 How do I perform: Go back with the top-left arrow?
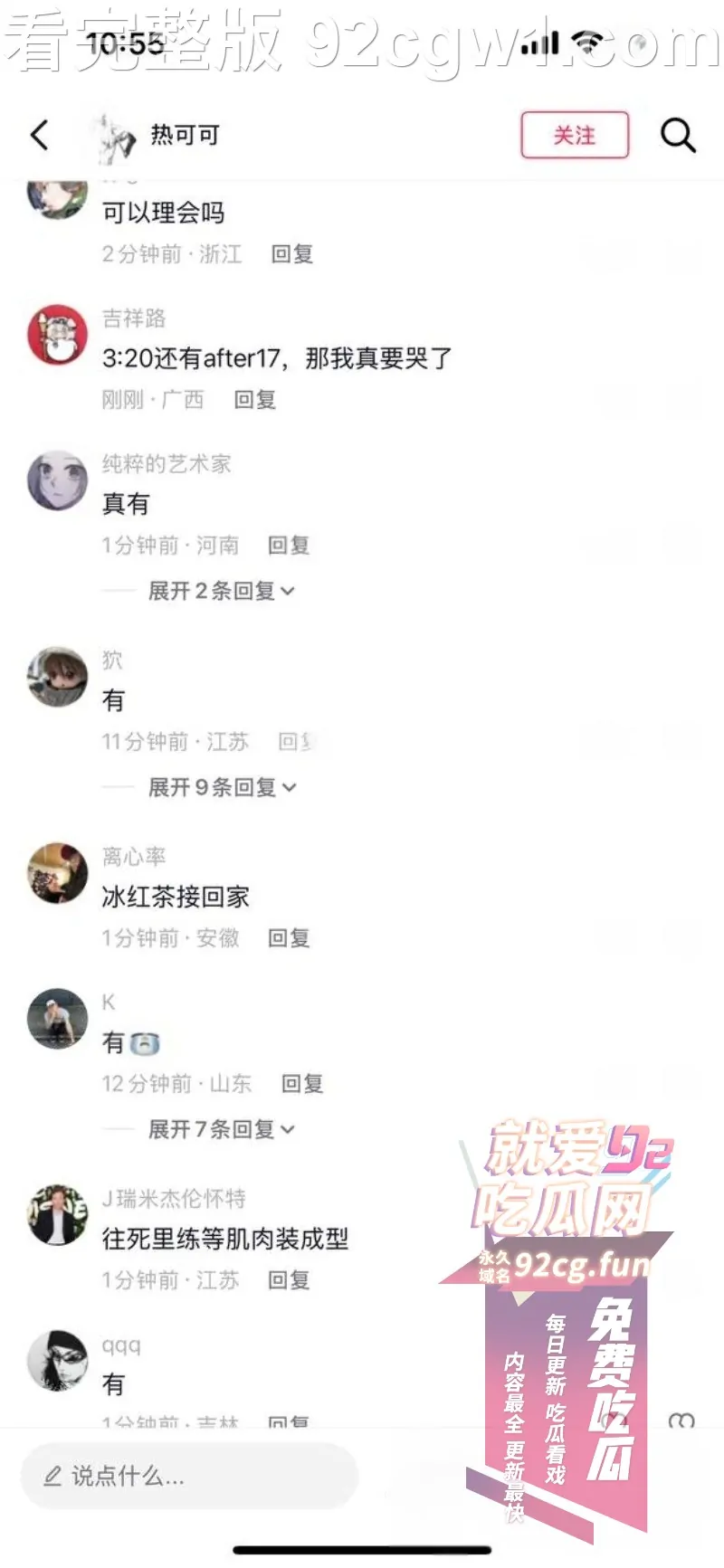pyautogui.click(x=39, y=135)
